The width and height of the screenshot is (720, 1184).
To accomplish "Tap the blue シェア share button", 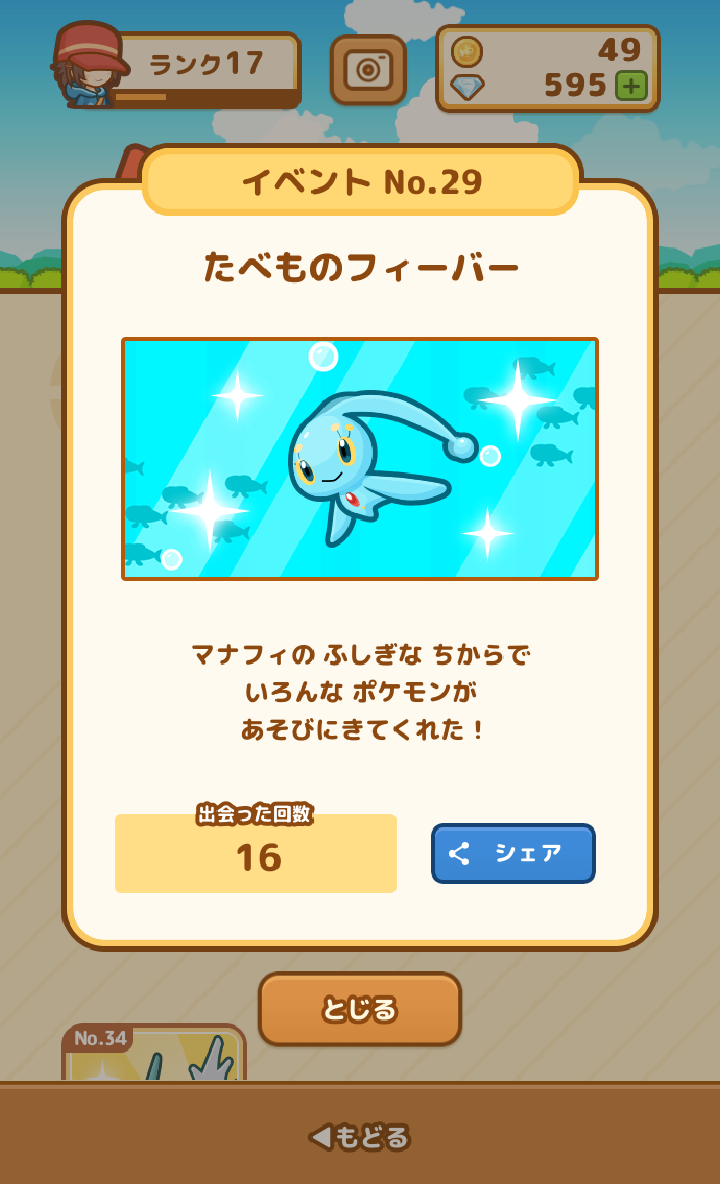I will [x=512, y=853].
